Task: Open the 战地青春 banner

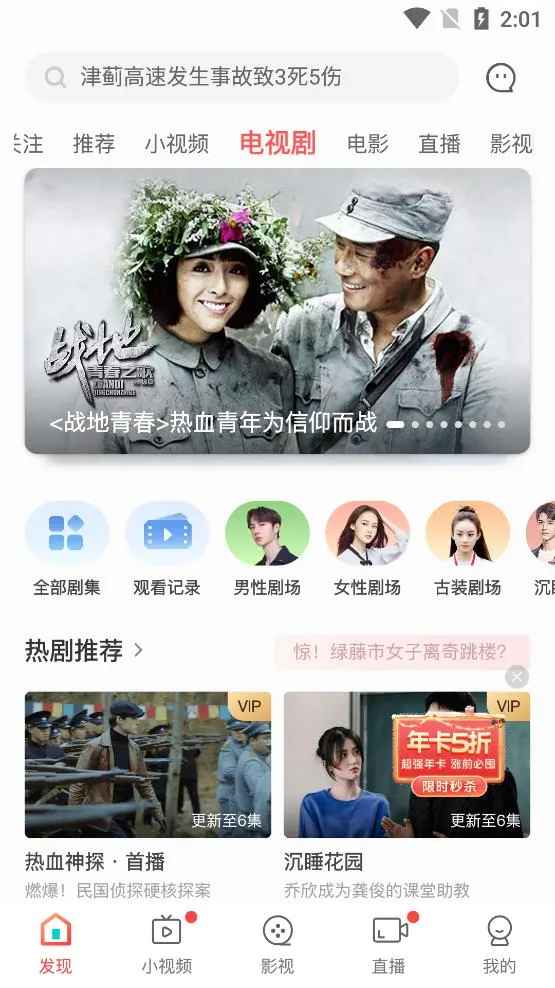Action: point(277,311)
